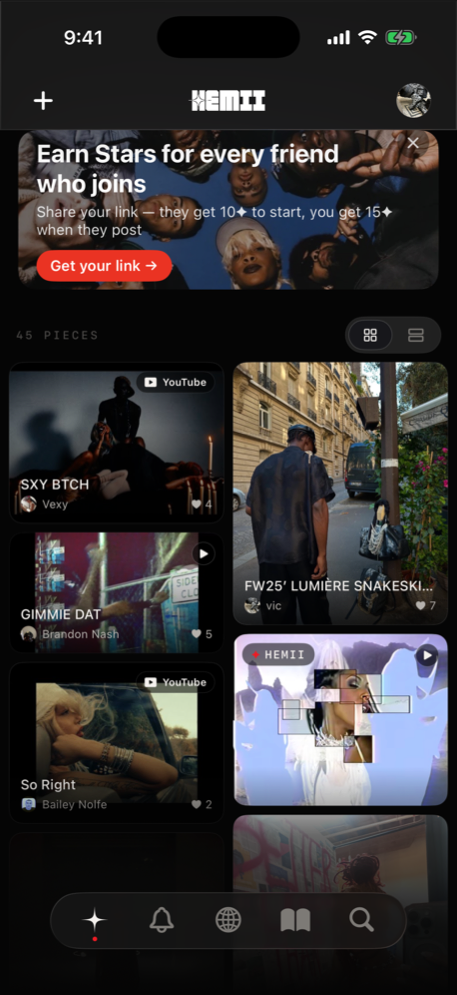
Task: Open the So Right piece by Bailey Nolfe
Action: tap(117, 743)
